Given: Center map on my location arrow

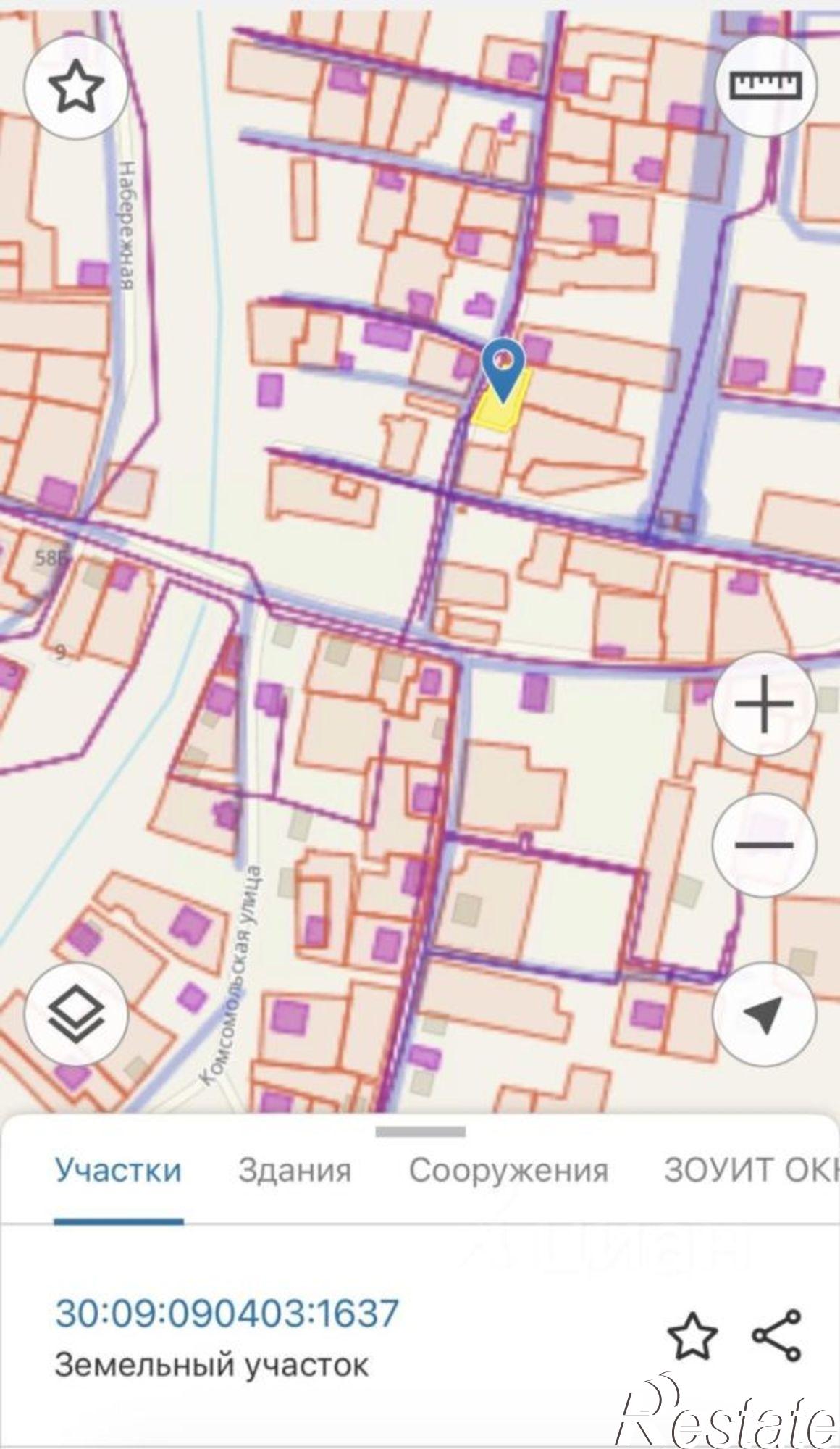Looking at the screenshot, I should 764,1014.
